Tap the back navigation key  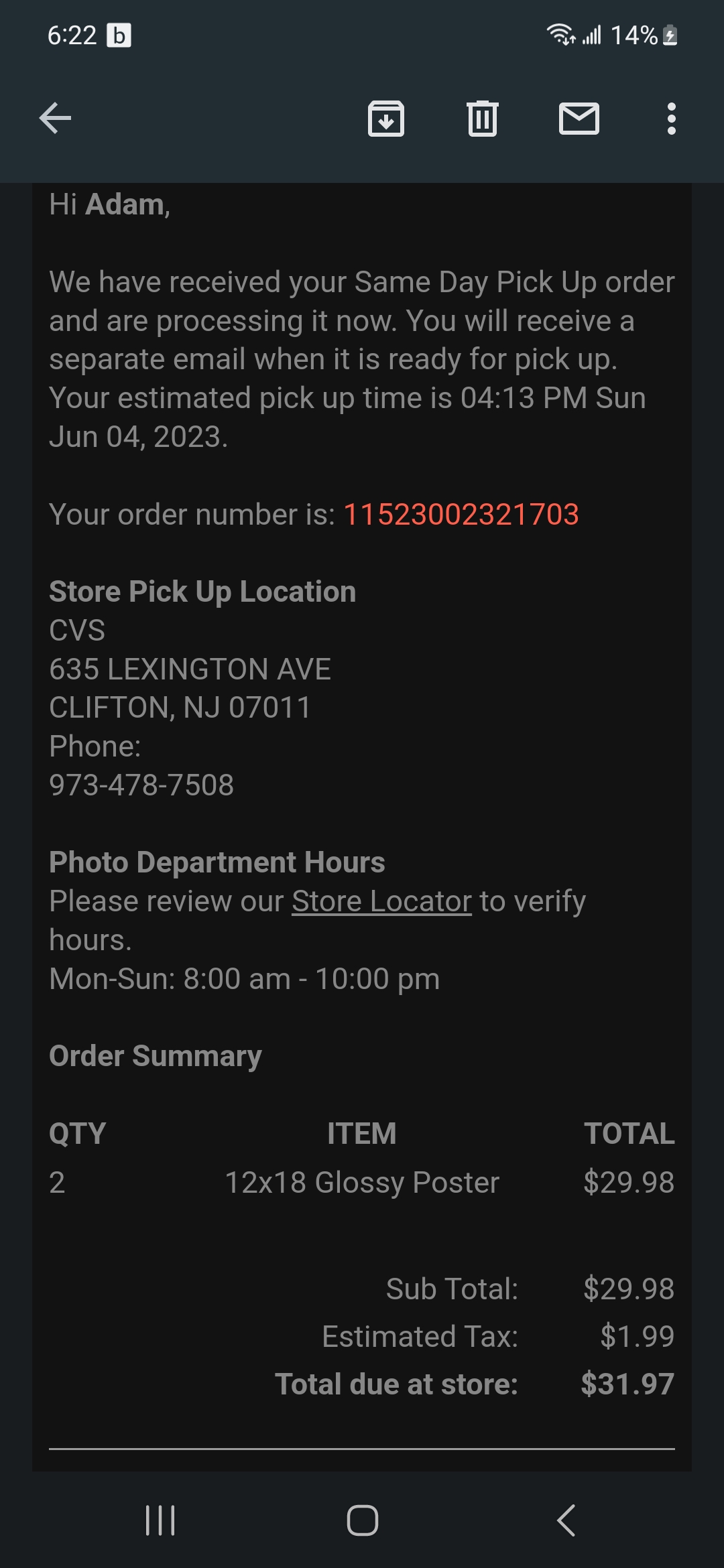coord(566,1521)
